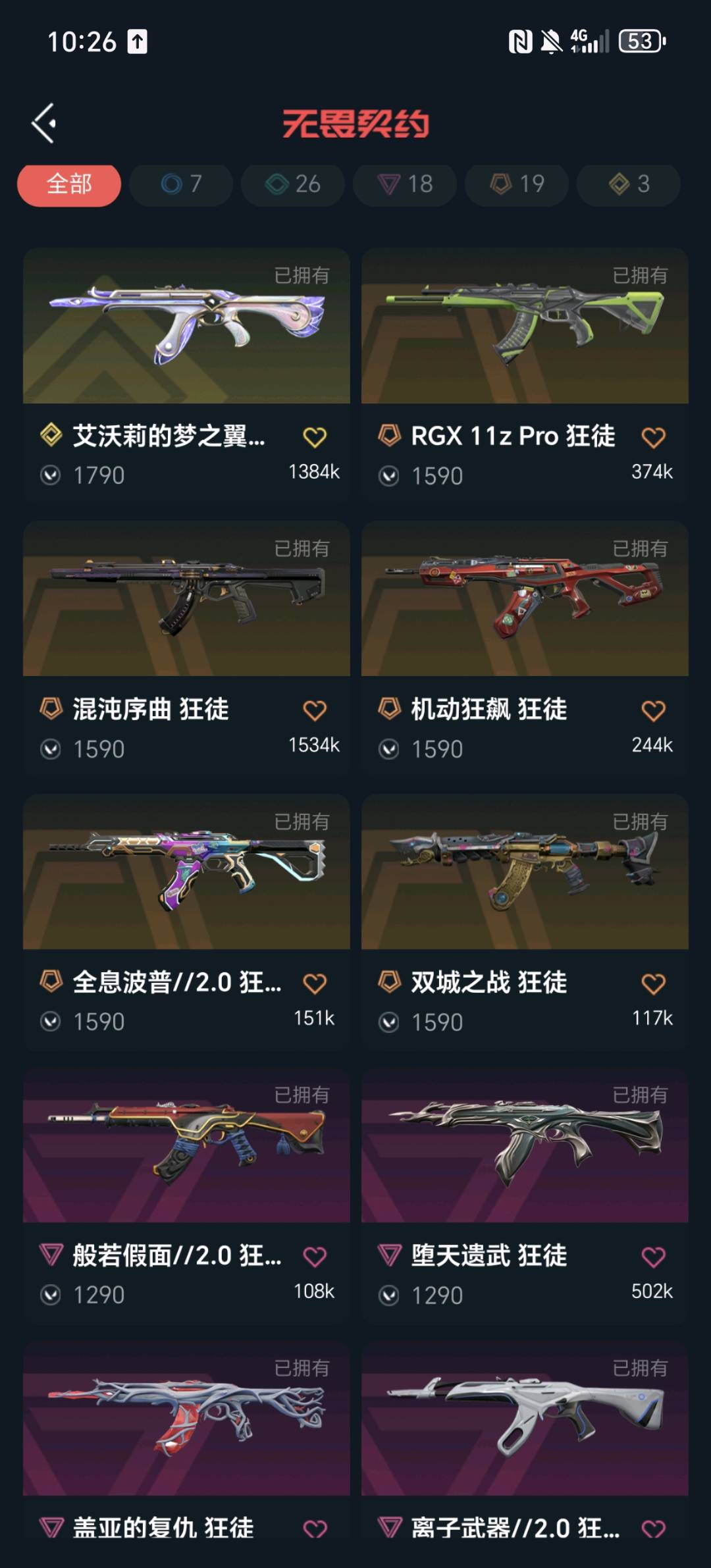
Task: Open the 双城之战 狂徒 skin card
Action: tap(525, 872)
